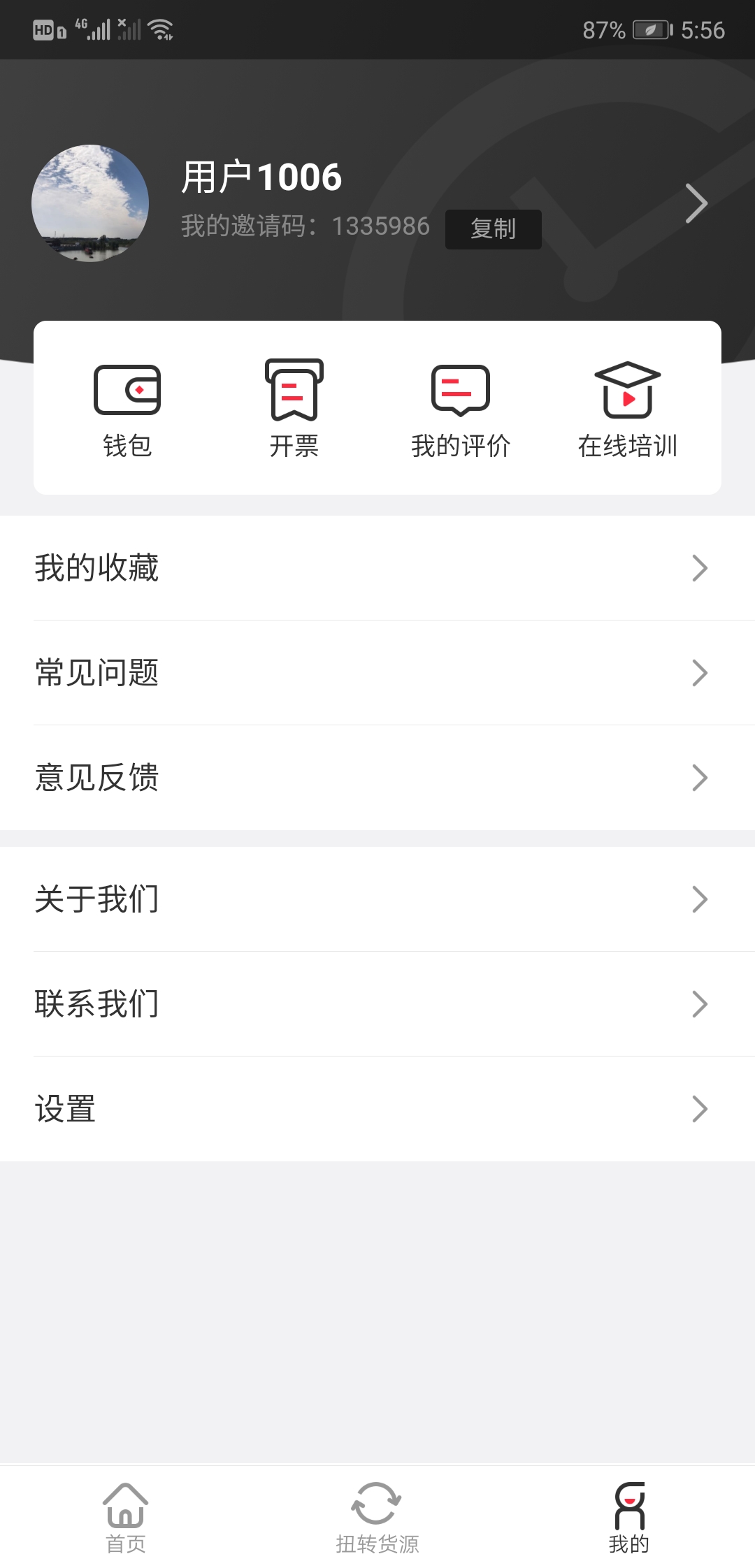Image resolution: width=755 pixels, height=1568 pixels.
Task: Tap the 复制 copy button
Action: point(493,228)
